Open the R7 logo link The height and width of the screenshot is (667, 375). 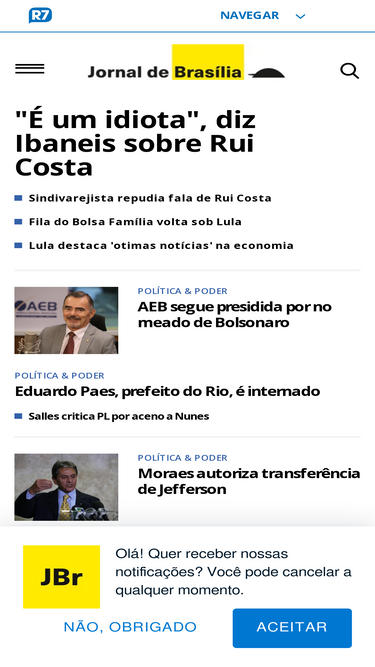(x=40, y=15)
